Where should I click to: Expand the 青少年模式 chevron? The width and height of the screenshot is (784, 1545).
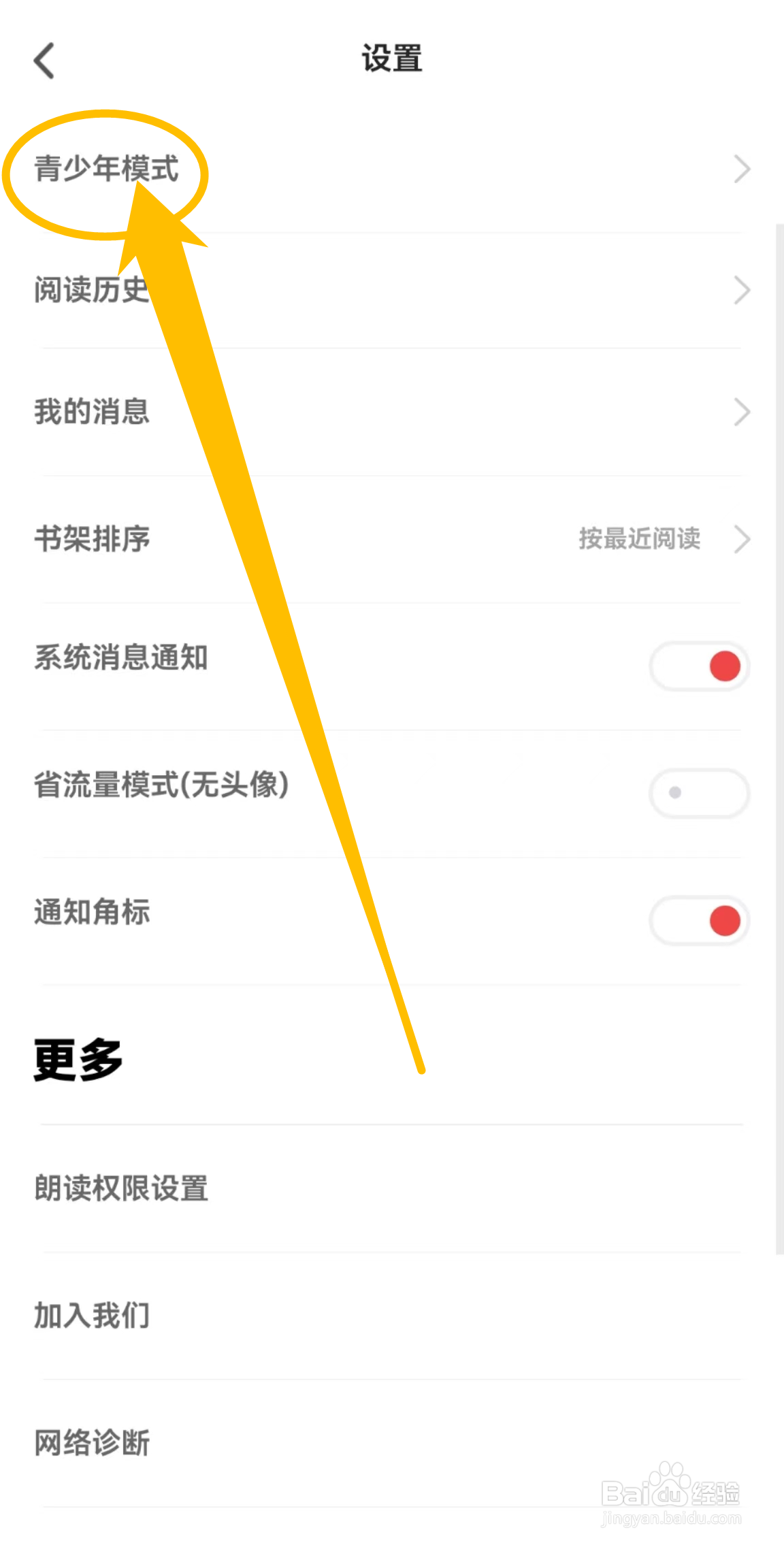742,169
